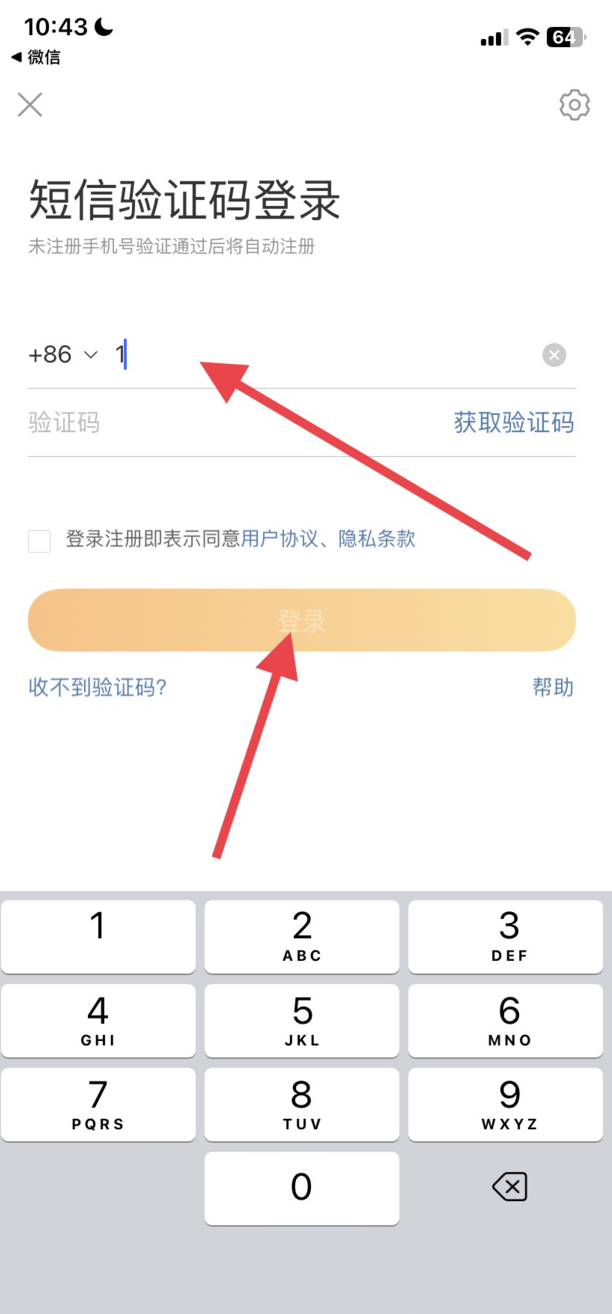Open the 帮助 help link
Screen dimensions: 612x1314
click(x=553, y=687)
